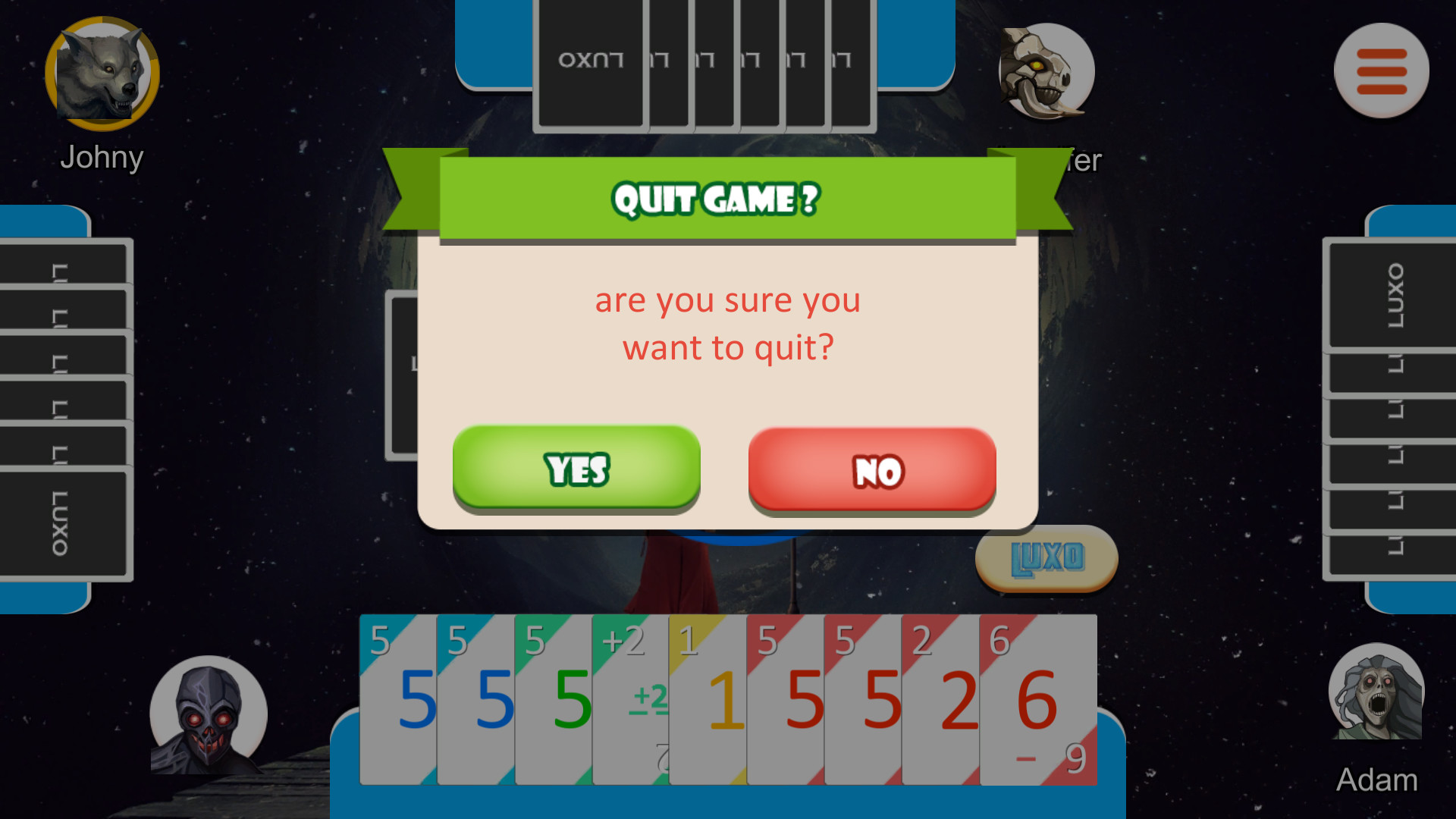Select the red 2 card
The height and width of the screenshot is (819, 1456).
[940, 698]
